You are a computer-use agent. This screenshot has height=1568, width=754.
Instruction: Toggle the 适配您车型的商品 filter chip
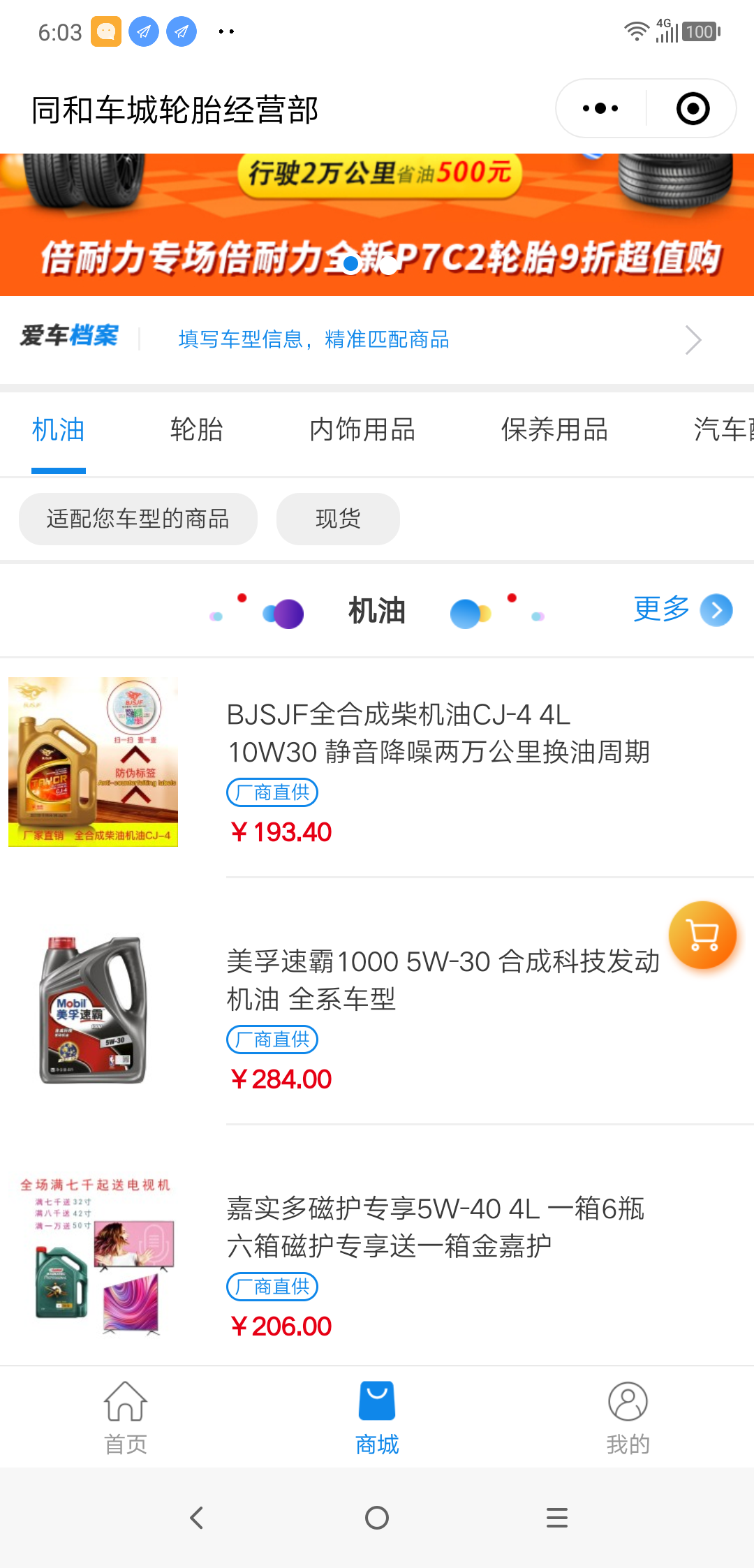(x=138, y=519)
